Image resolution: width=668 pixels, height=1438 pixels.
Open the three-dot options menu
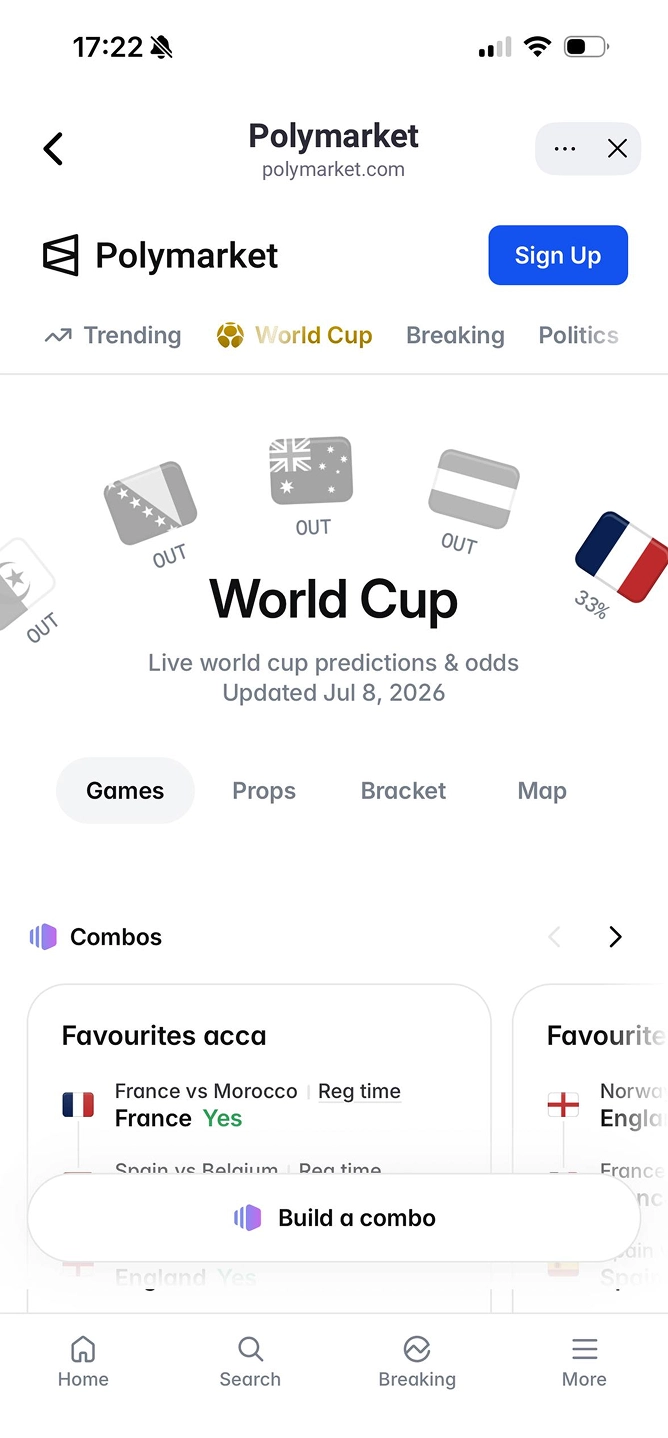pos(565,149)
